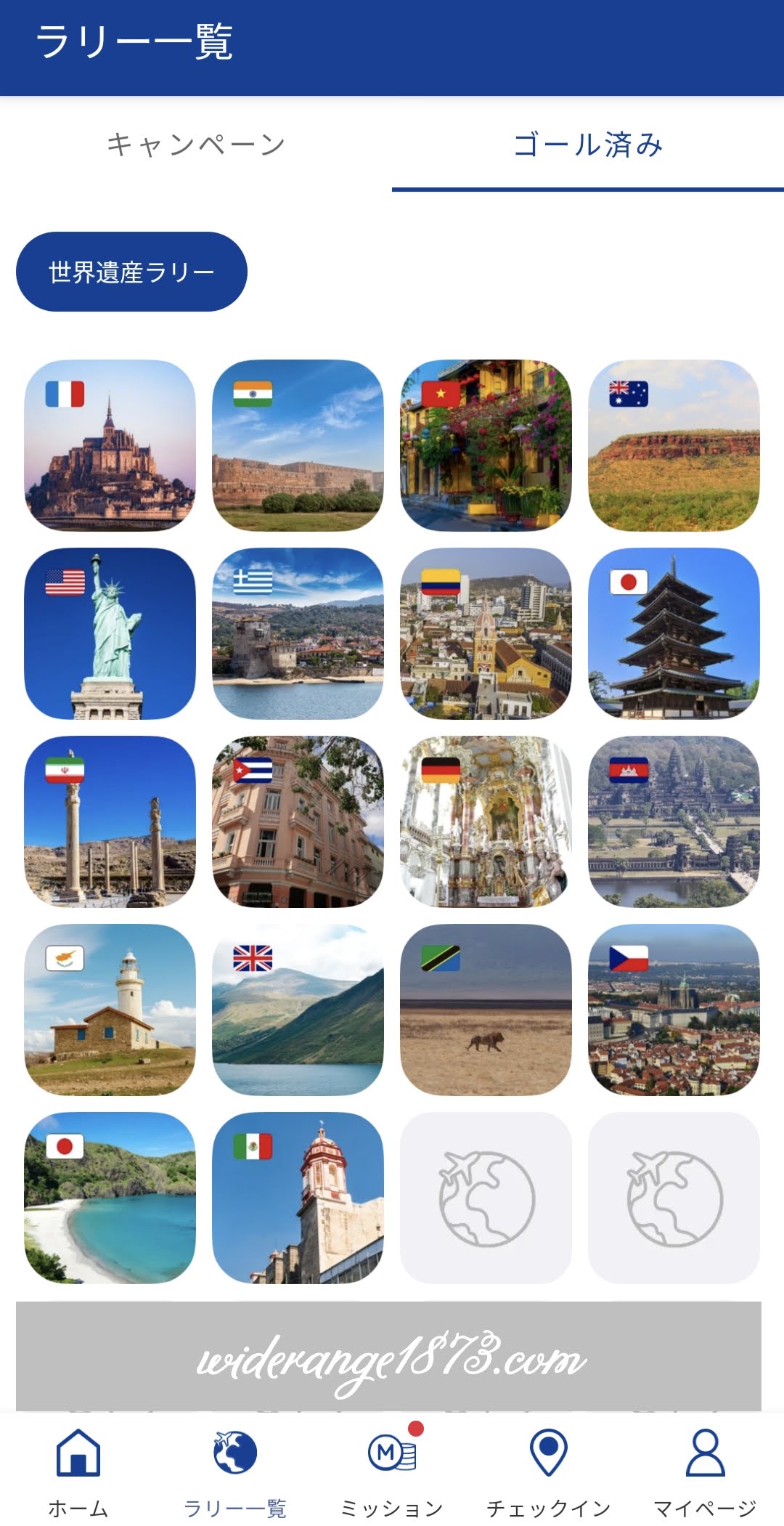Open the Tanzania lion savanna rally
This screenshot has width=784, height=1526.
coord(486,1010)
